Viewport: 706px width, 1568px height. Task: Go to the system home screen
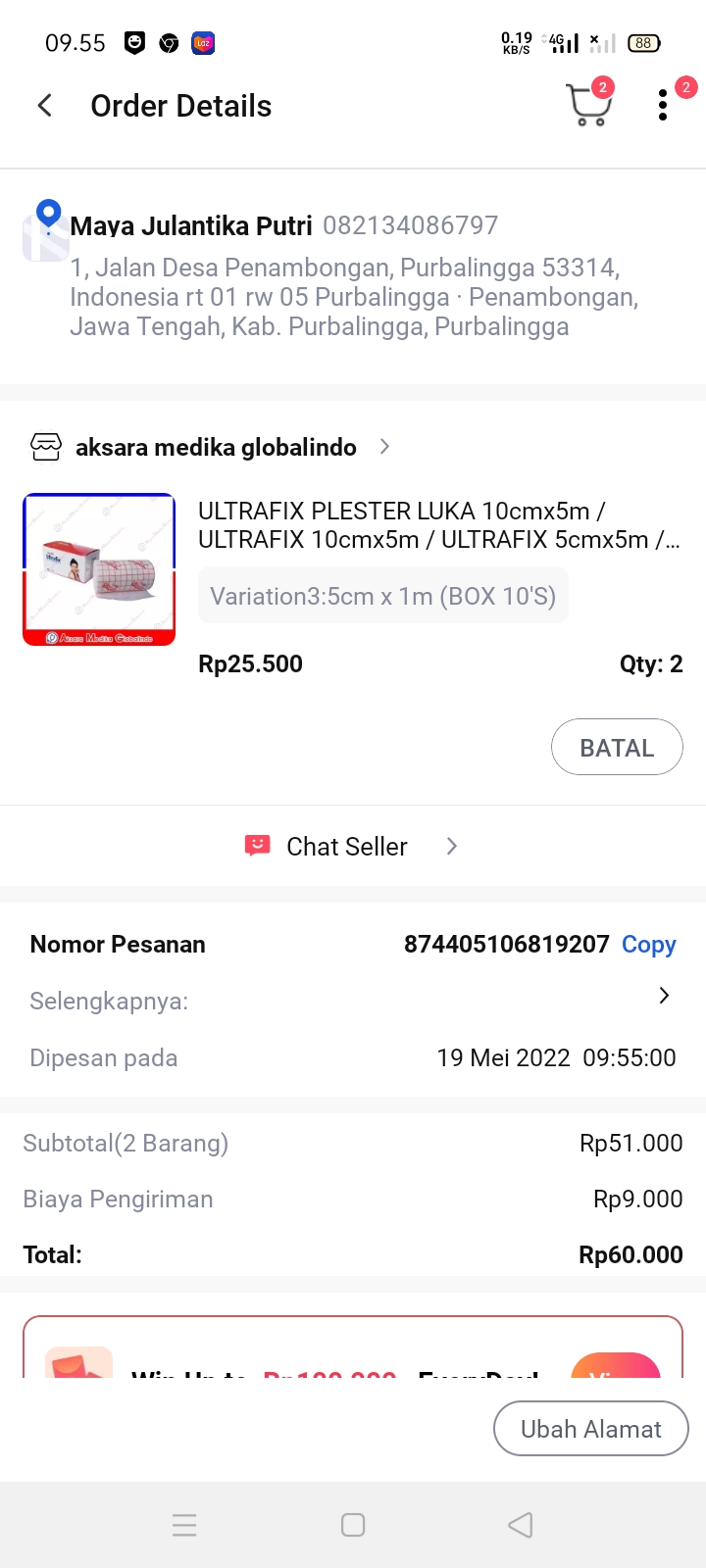click(x=353, y=1525)
